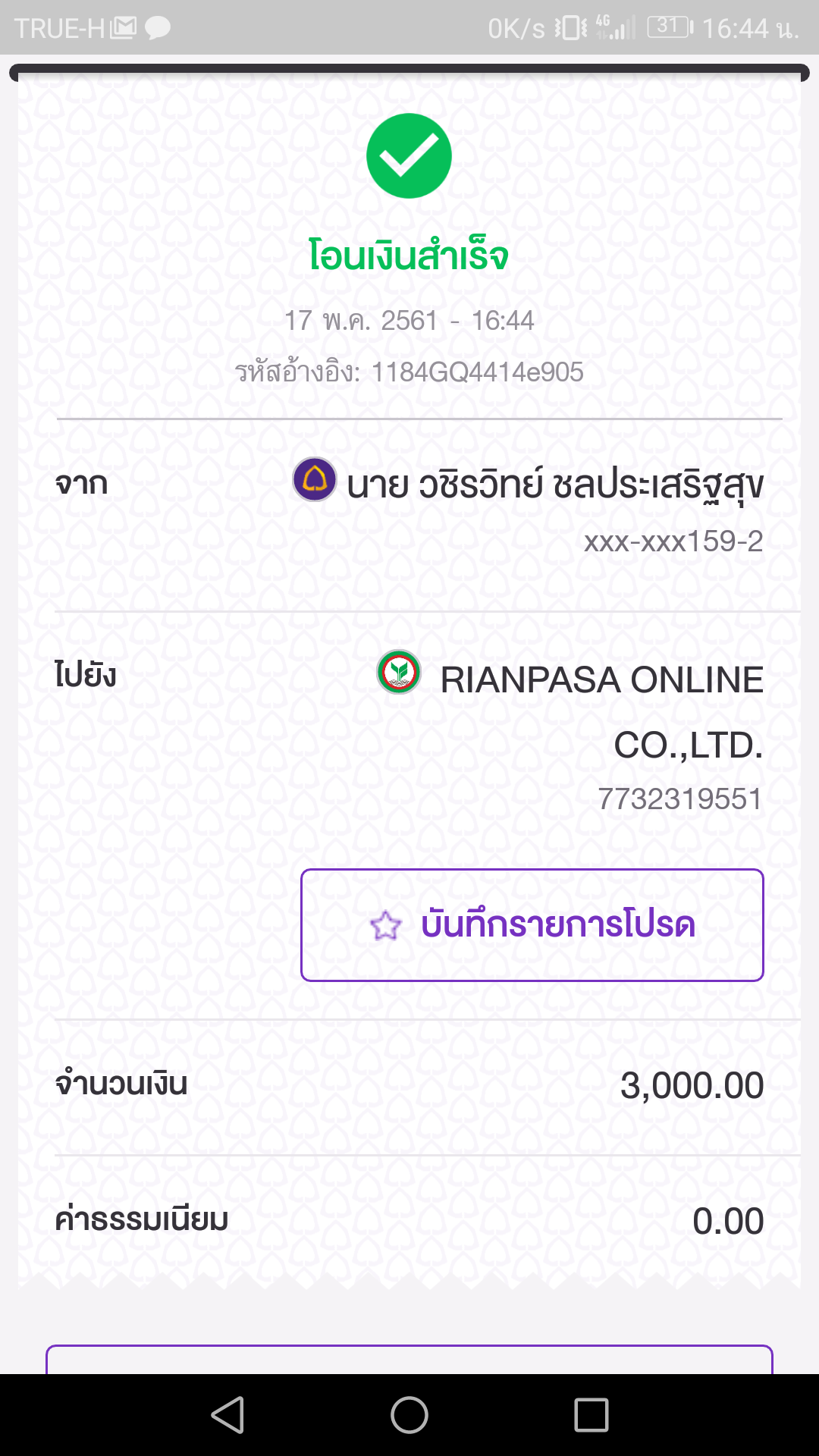The height and width of the screenshot is (1456, 819).
Task: Go back with the system back button
Action: tap(227, 1415)
